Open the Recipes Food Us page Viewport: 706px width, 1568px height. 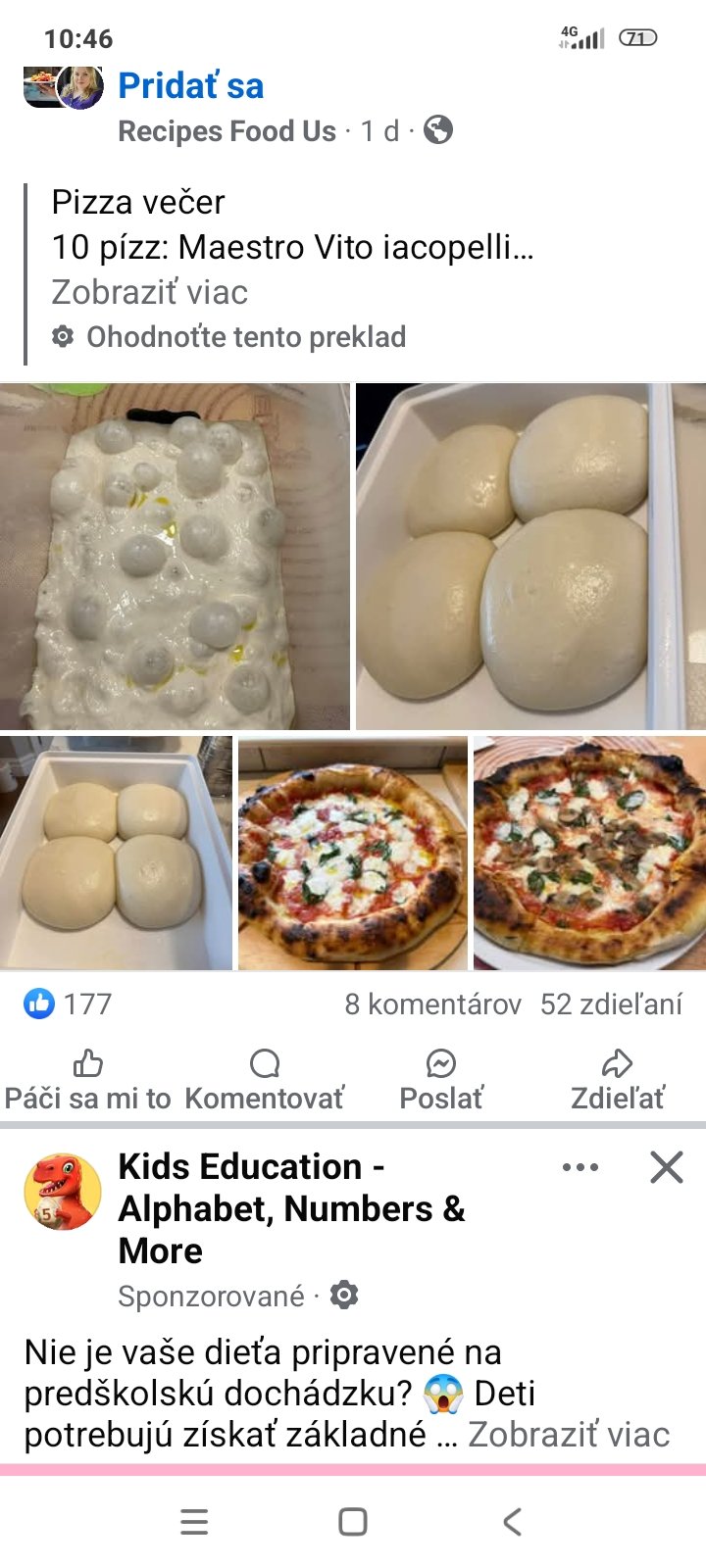pos(227,131)
